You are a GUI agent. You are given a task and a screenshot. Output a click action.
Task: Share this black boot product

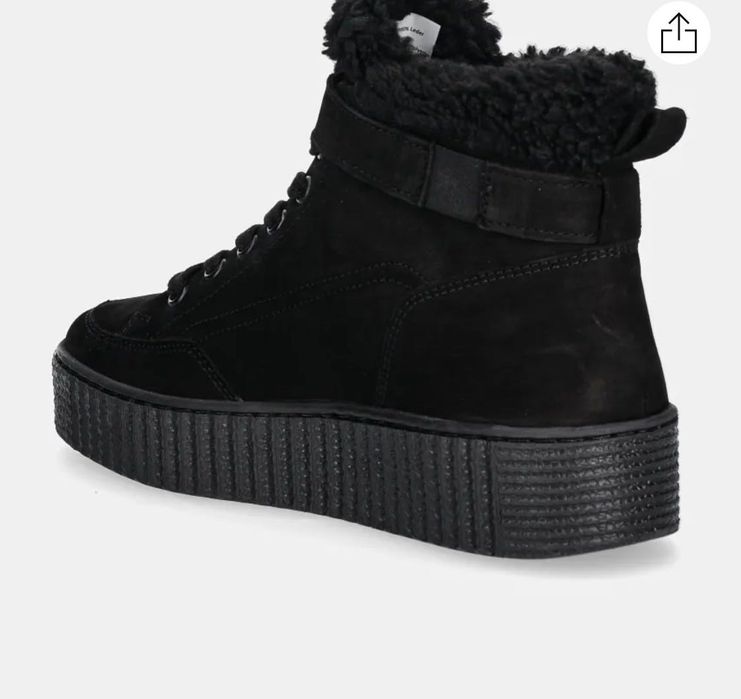pos(678,33)
